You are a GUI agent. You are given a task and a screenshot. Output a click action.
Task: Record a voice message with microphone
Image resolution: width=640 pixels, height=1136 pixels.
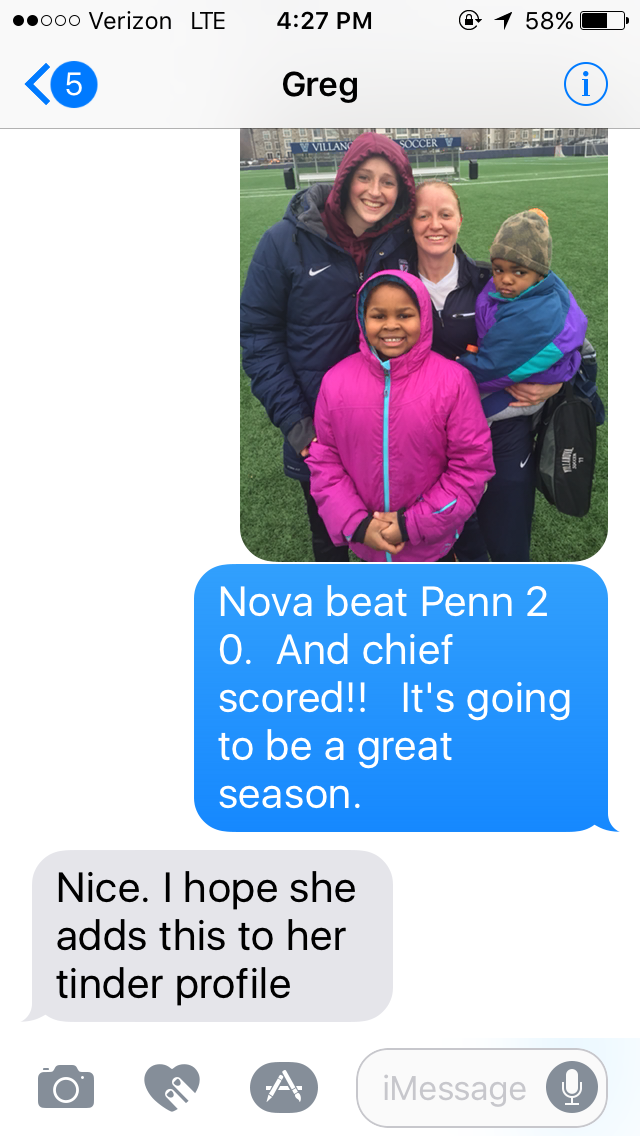[572, 1087]
